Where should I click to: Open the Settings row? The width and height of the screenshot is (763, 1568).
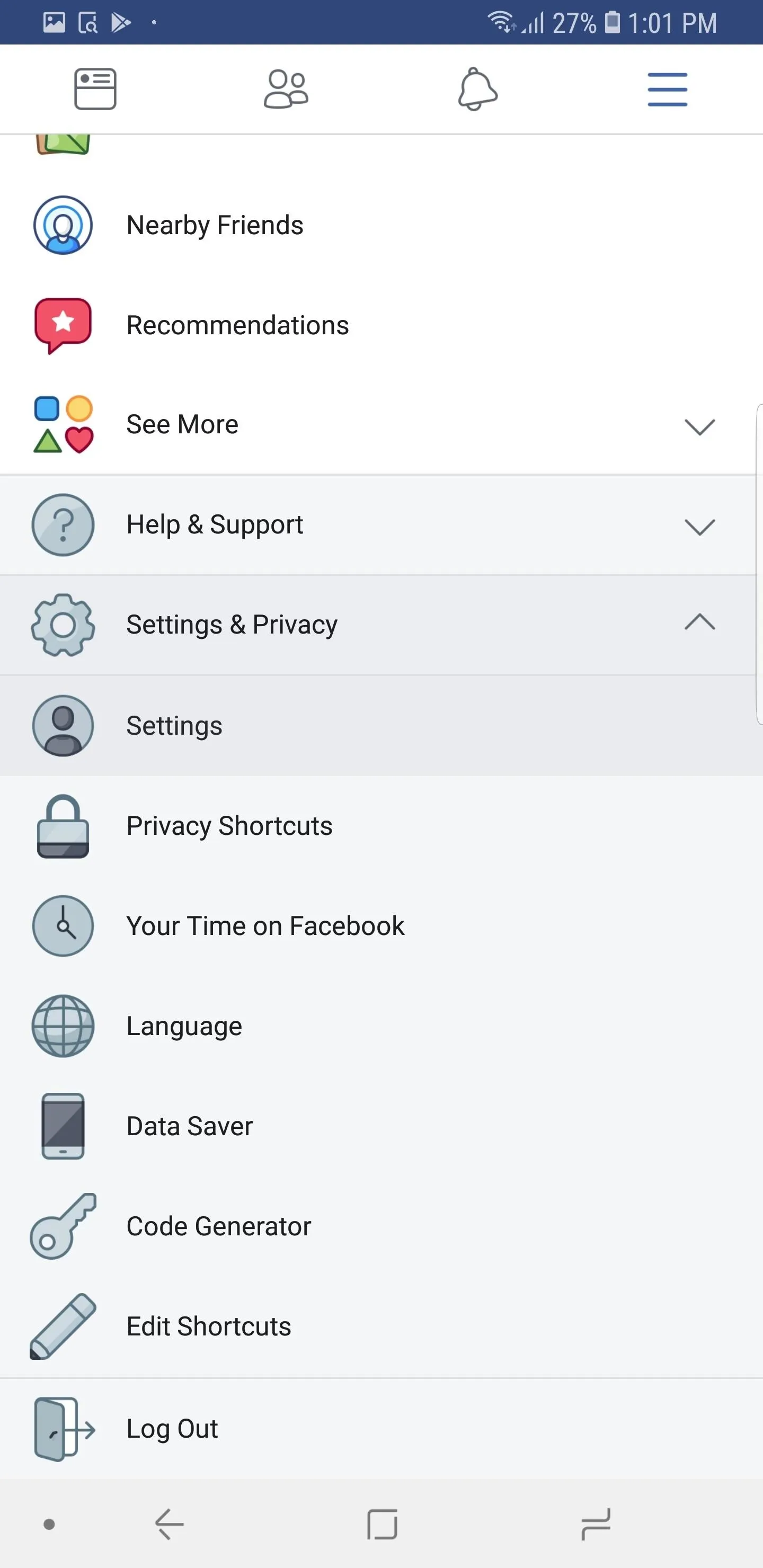[x=381, y=726]
